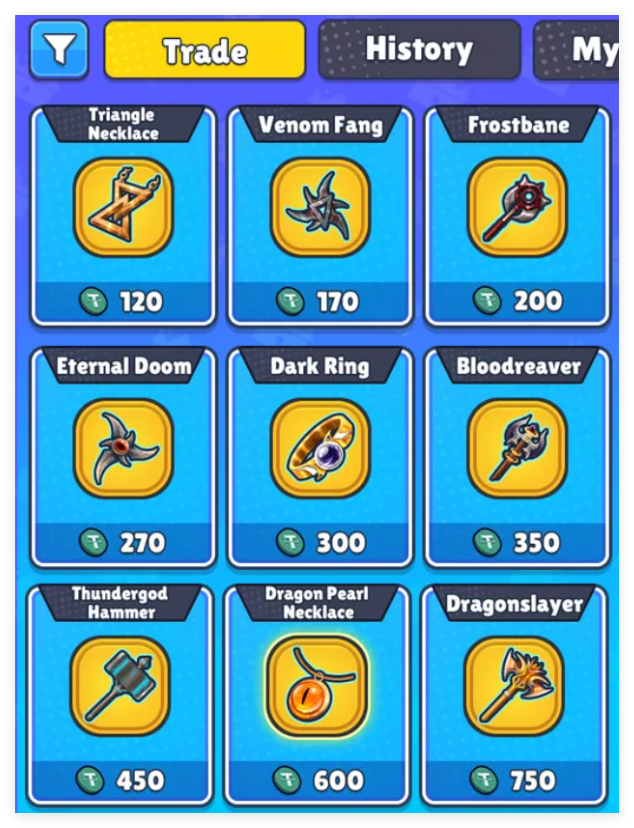The width and height of the screenshot is (634, 828).
Task: Open the Eternal Doom trade card
Action: (x=123, y=456)
